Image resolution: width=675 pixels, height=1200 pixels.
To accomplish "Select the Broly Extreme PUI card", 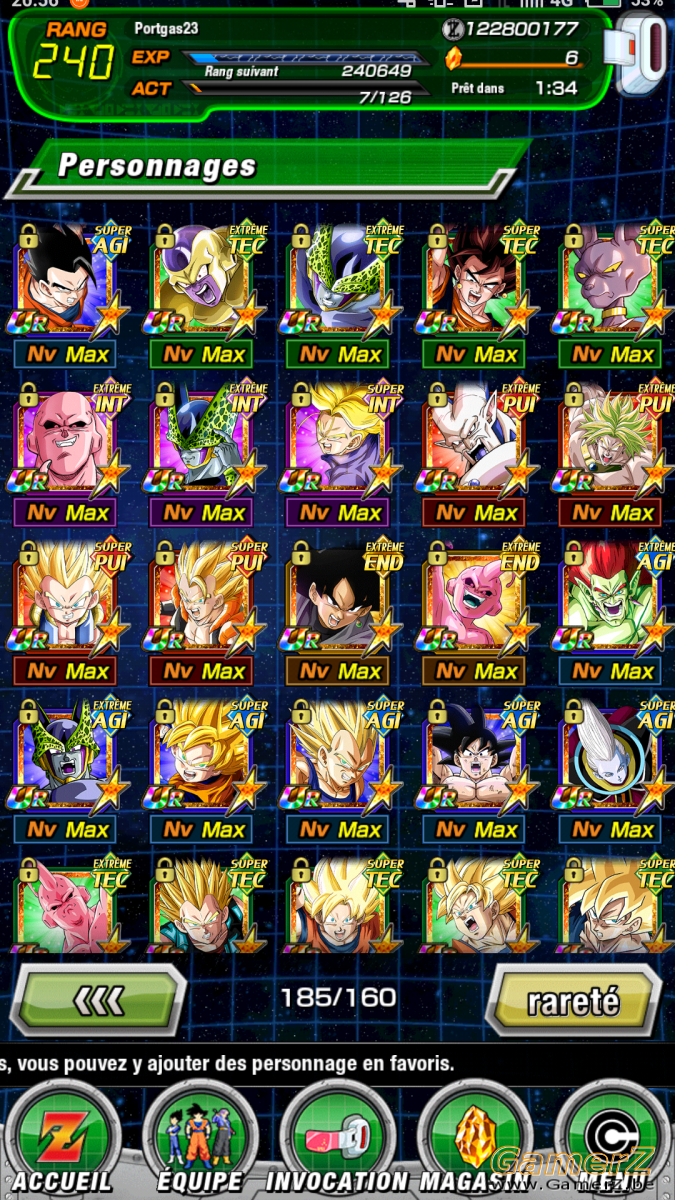I will (x=615, y=439).
